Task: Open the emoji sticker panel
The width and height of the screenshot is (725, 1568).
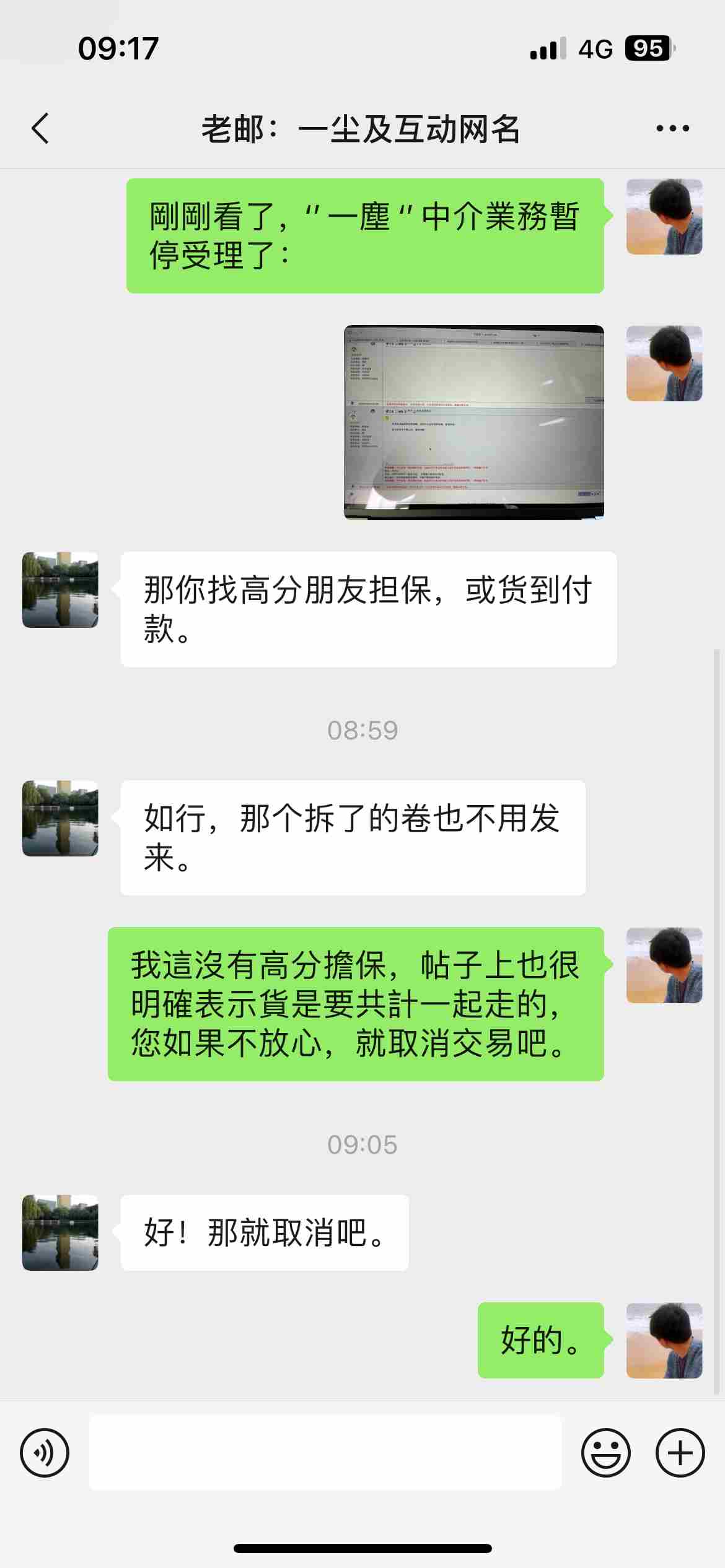Action: [x=606, y=1452]
